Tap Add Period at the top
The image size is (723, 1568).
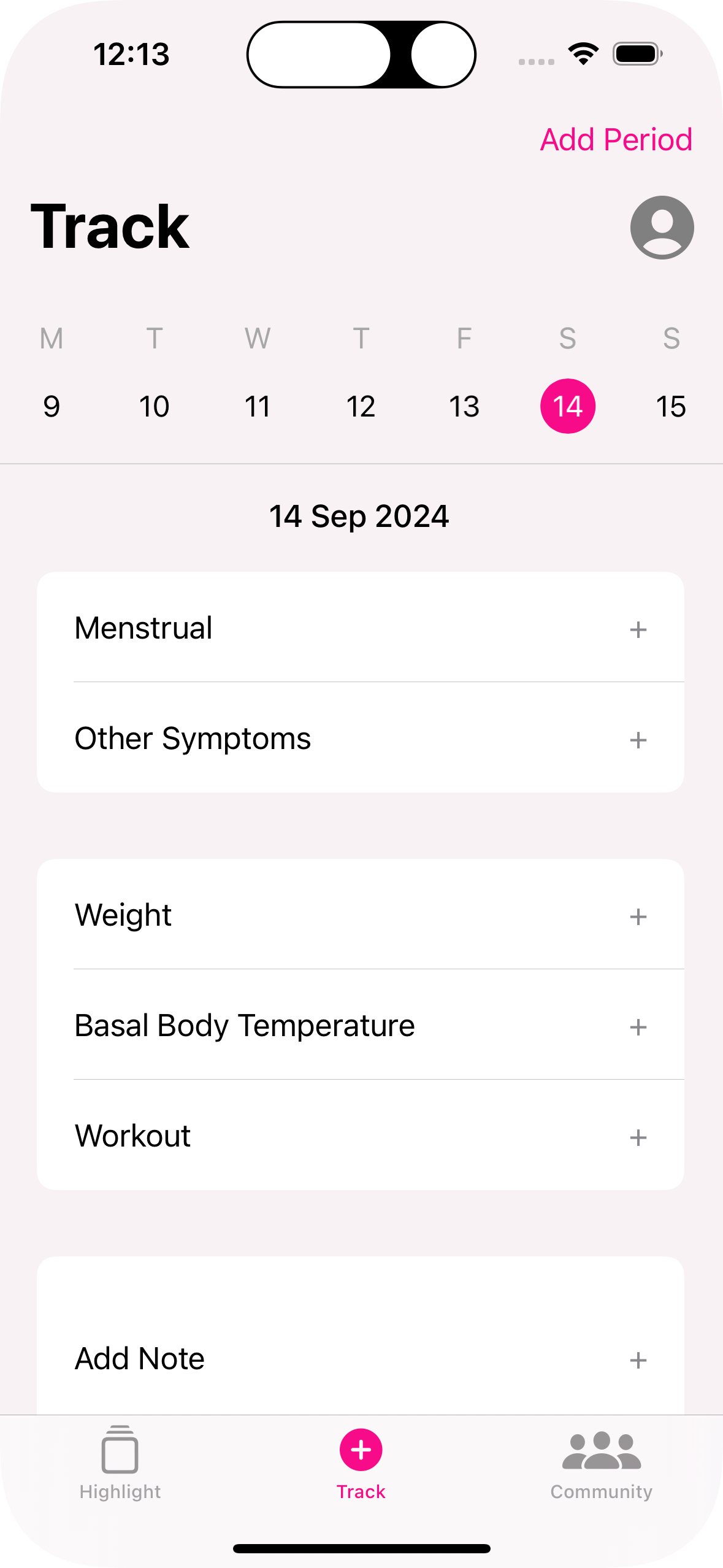click(x=616, y=140)
